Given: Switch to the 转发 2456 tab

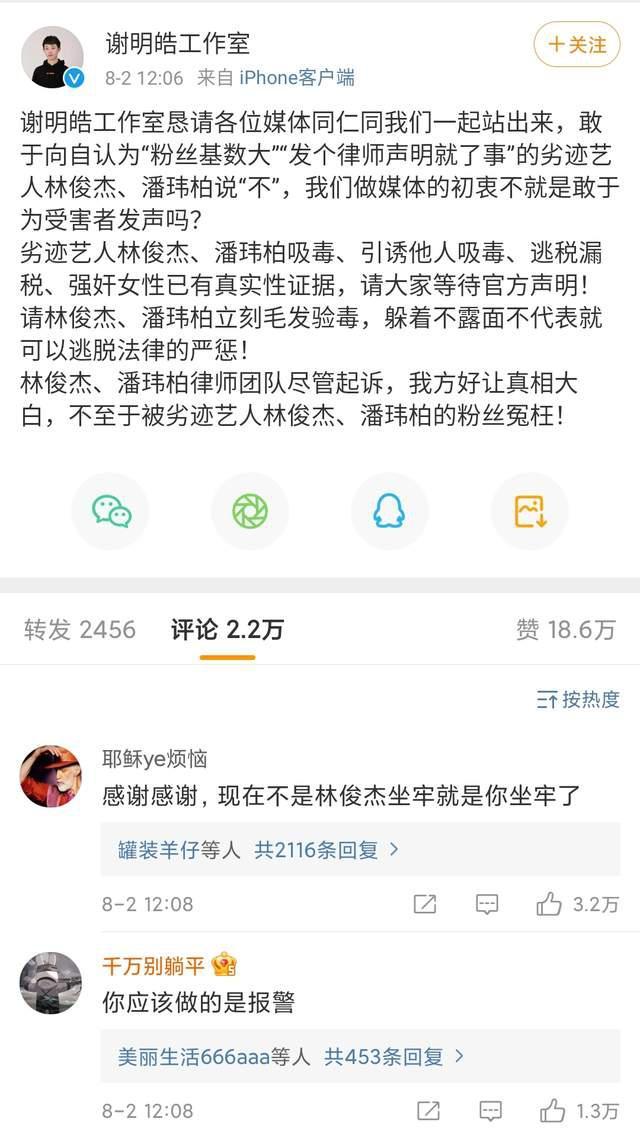Looking at the screenshot, I should coord(80,629).
